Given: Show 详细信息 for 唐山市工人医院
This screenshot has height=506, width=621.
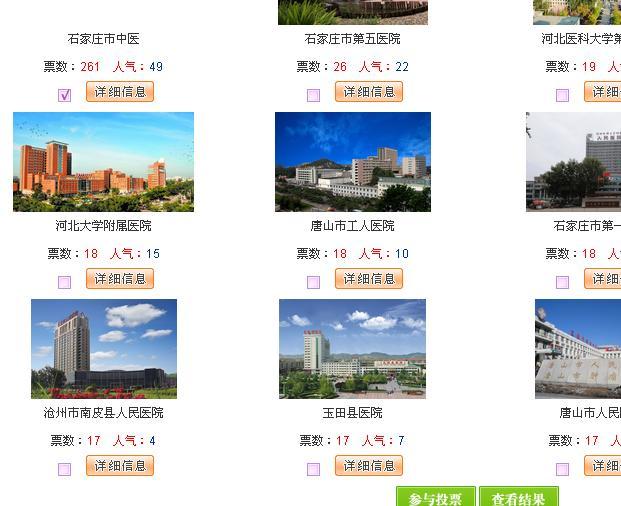Looking at the screenshot, I should [369, 279].
